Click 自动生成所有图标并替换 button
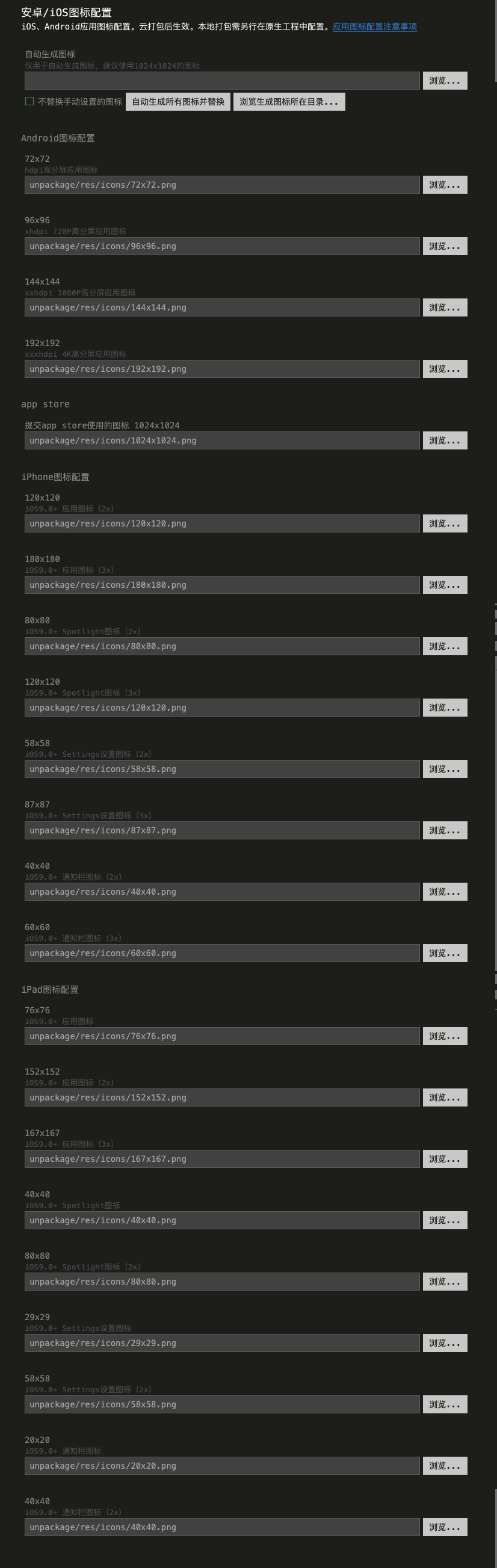This screenshot has height=1568, width=497. (x=178, y=102)
